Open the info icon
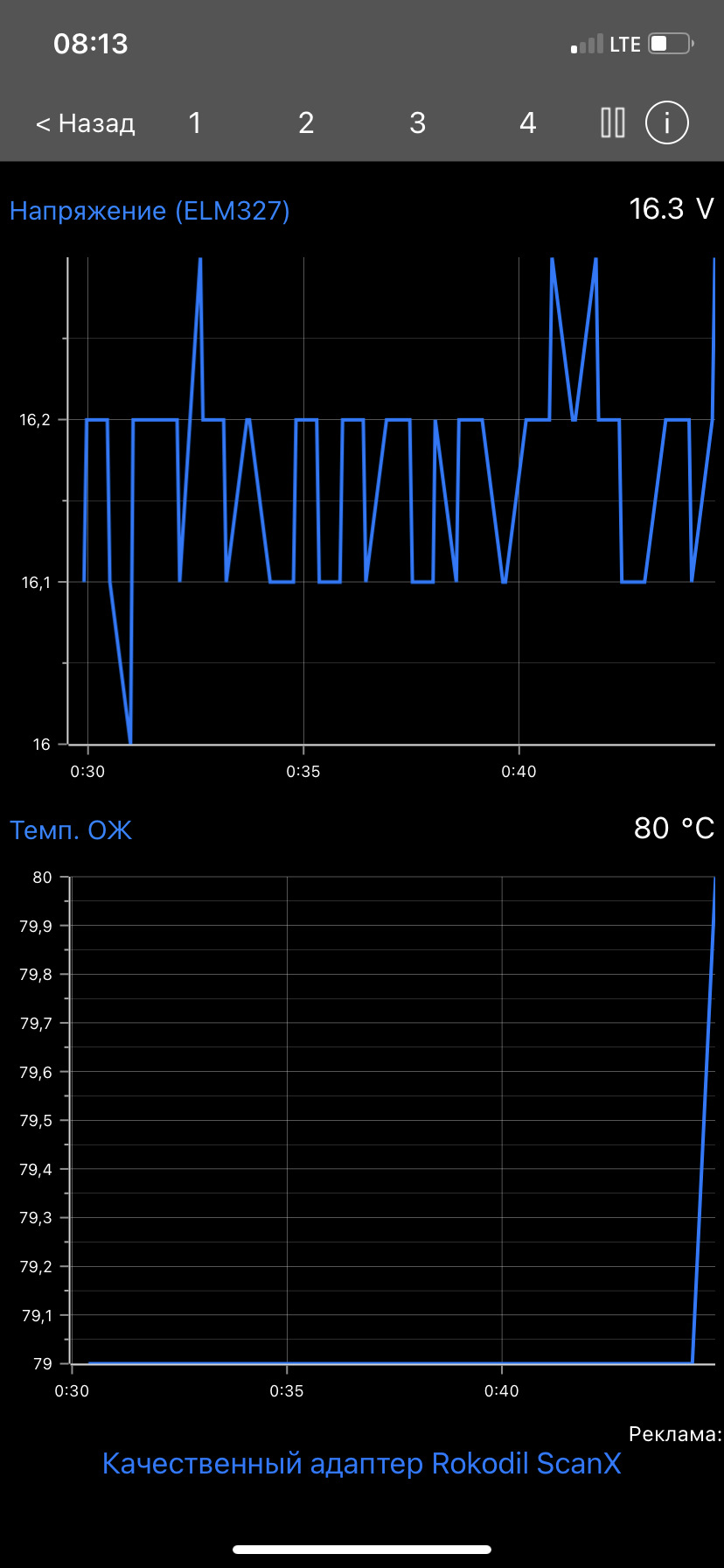Image resolution: width=724 pixels, height=1568 pixels. coord(667,123)
